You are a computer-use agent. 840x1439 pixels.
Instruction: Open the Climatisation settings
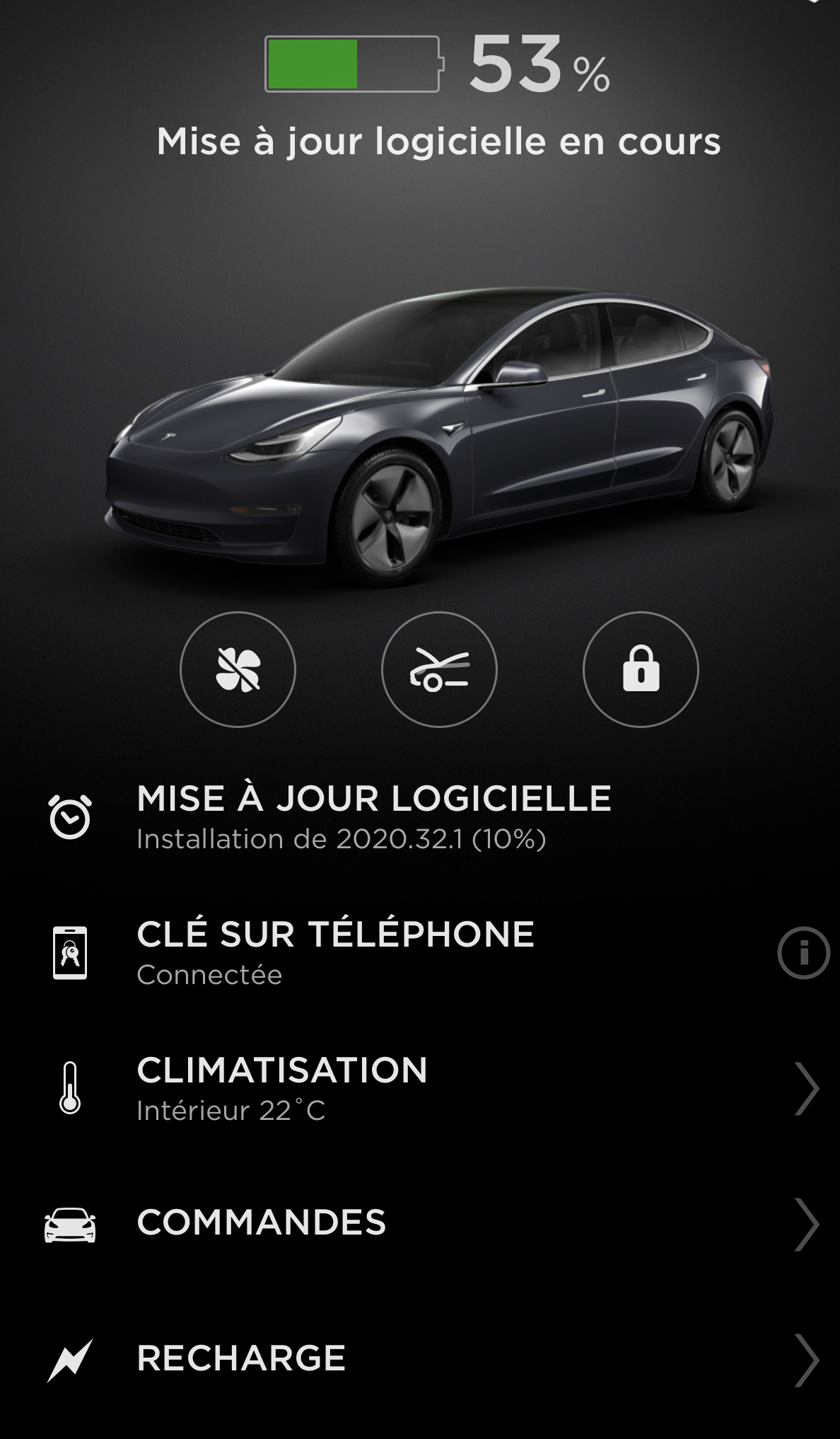[x=420, y=1088]
